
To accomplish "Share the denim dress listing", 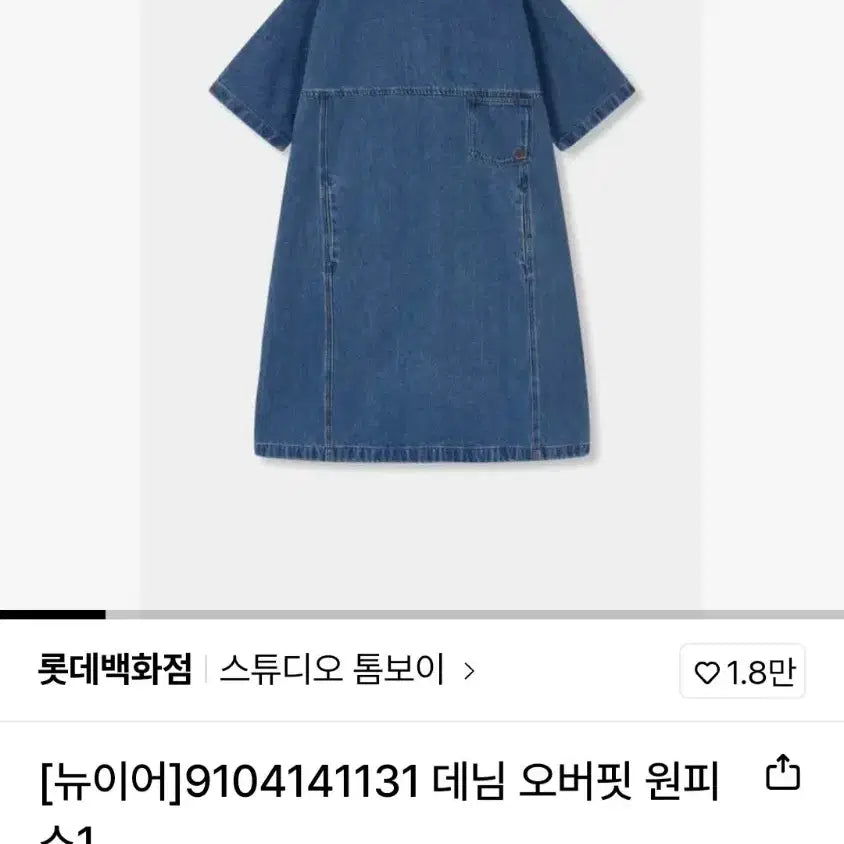I will [x=784, y=773].
